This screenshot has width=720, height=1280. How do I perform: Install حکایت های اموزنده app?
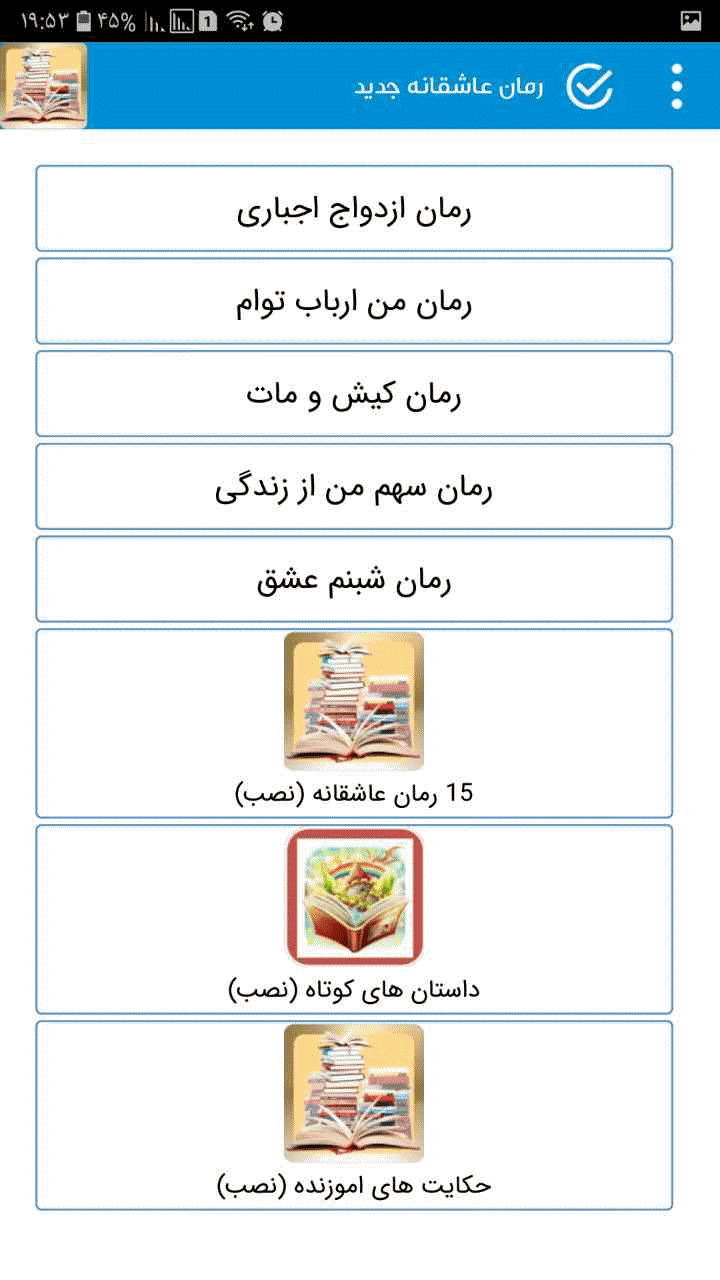(354, 1115)
